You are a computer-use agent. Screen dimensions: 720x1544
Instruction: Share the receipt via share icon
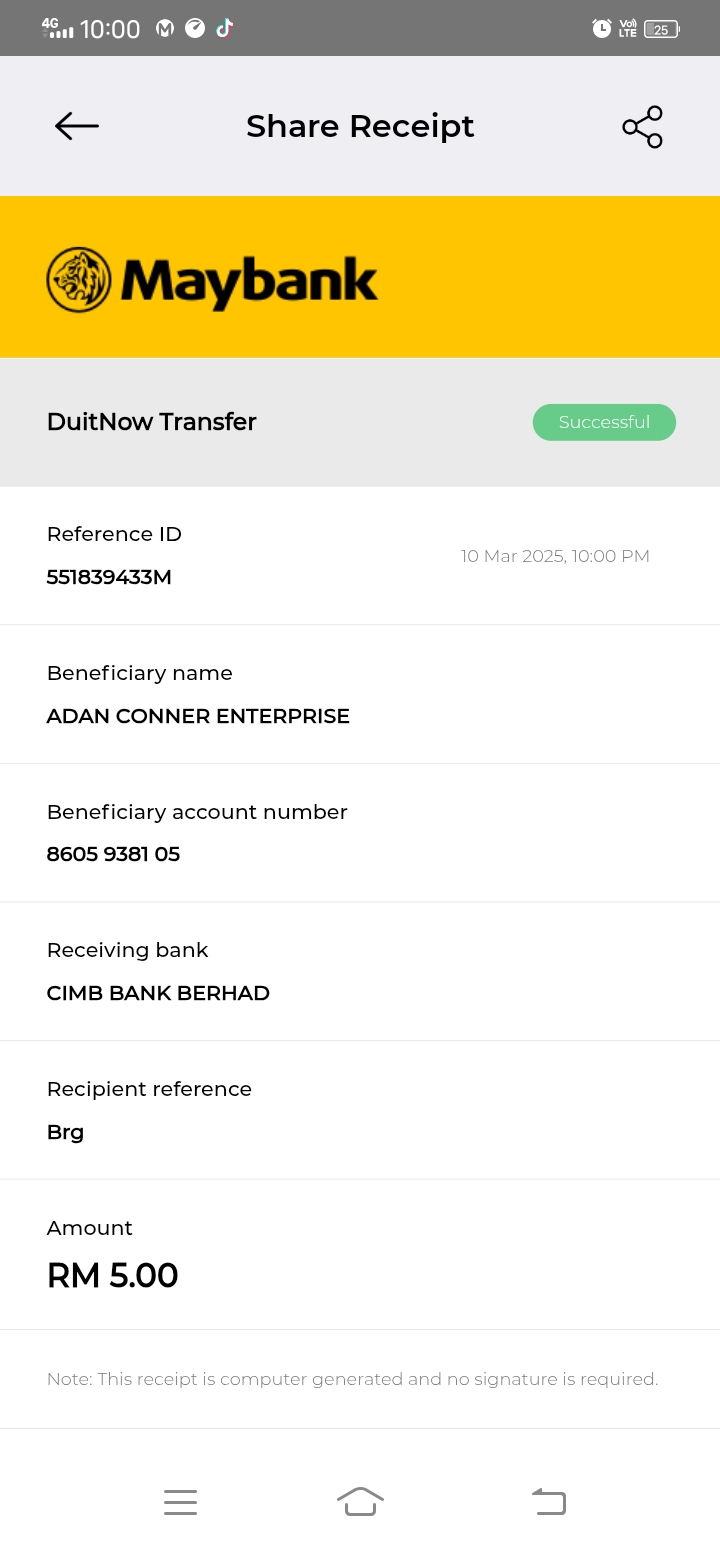coord(642,127)
